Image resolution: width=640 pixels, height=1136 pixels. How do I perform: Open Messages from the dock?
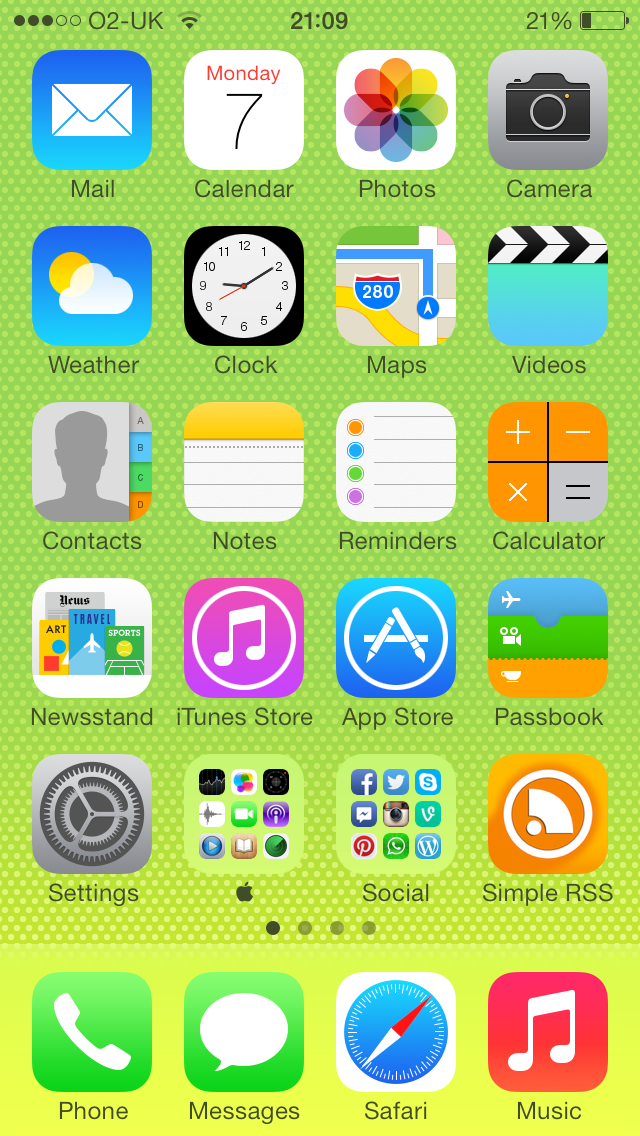[244, 1032]
